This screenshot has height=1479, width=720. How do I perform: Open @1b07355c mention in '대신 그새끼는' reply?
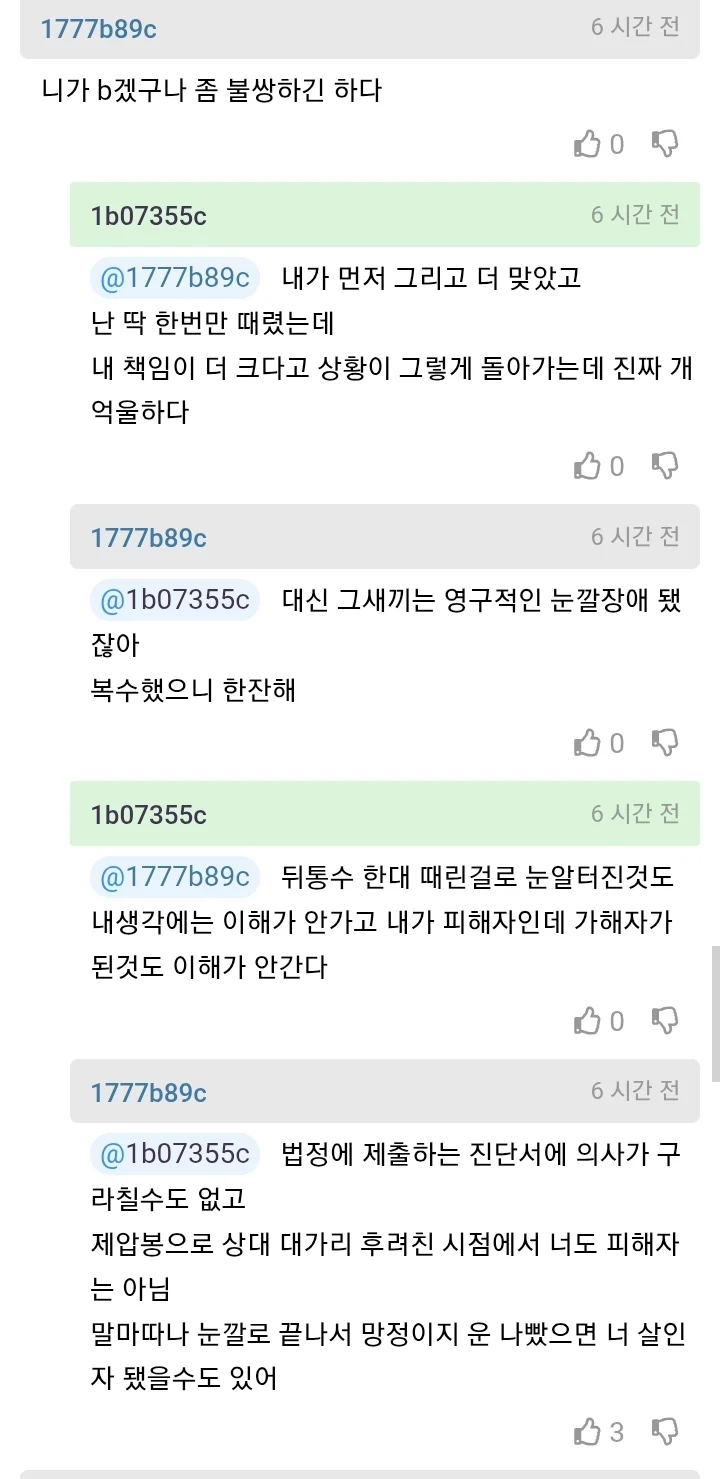click(x=175, y=599)
